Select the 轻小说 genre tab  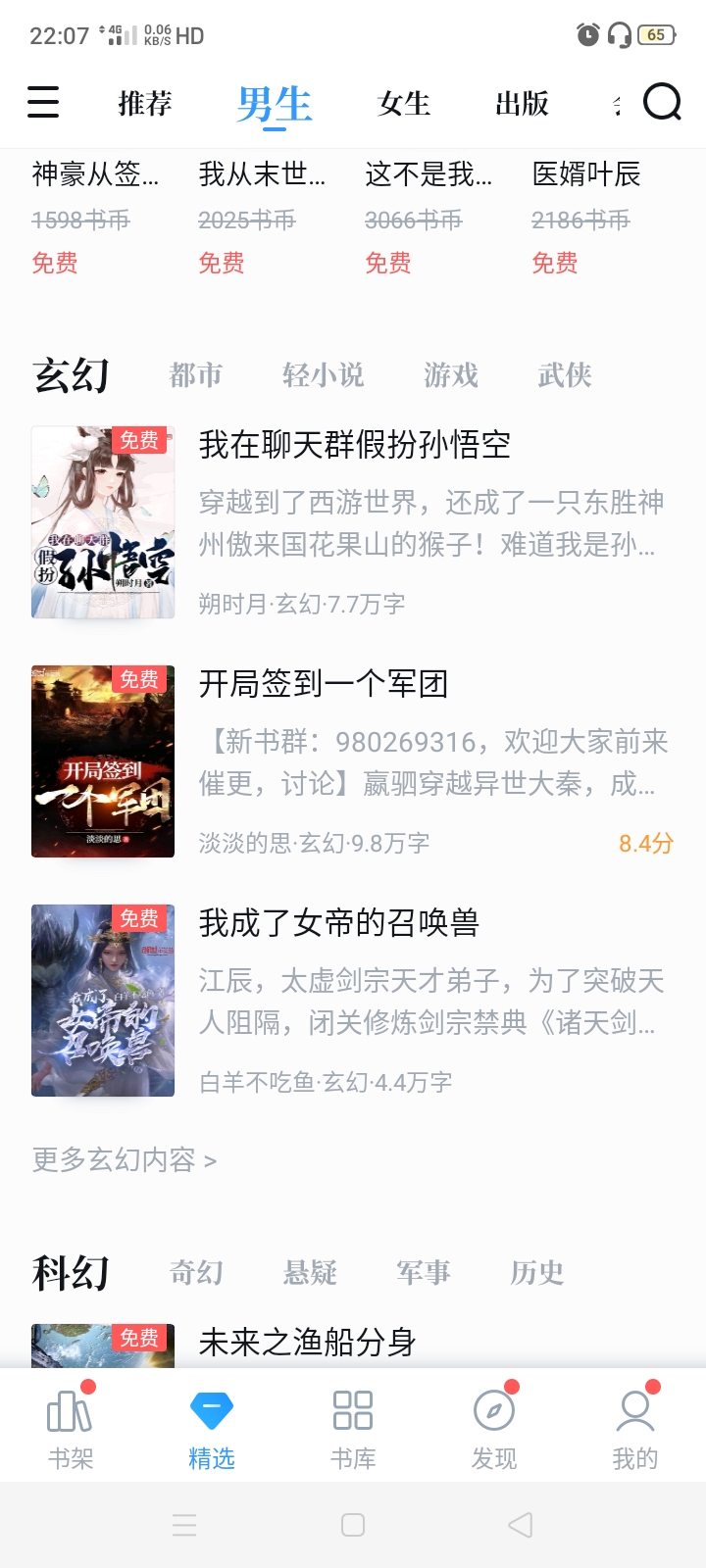pyautogui.click(x=324, y=374)
